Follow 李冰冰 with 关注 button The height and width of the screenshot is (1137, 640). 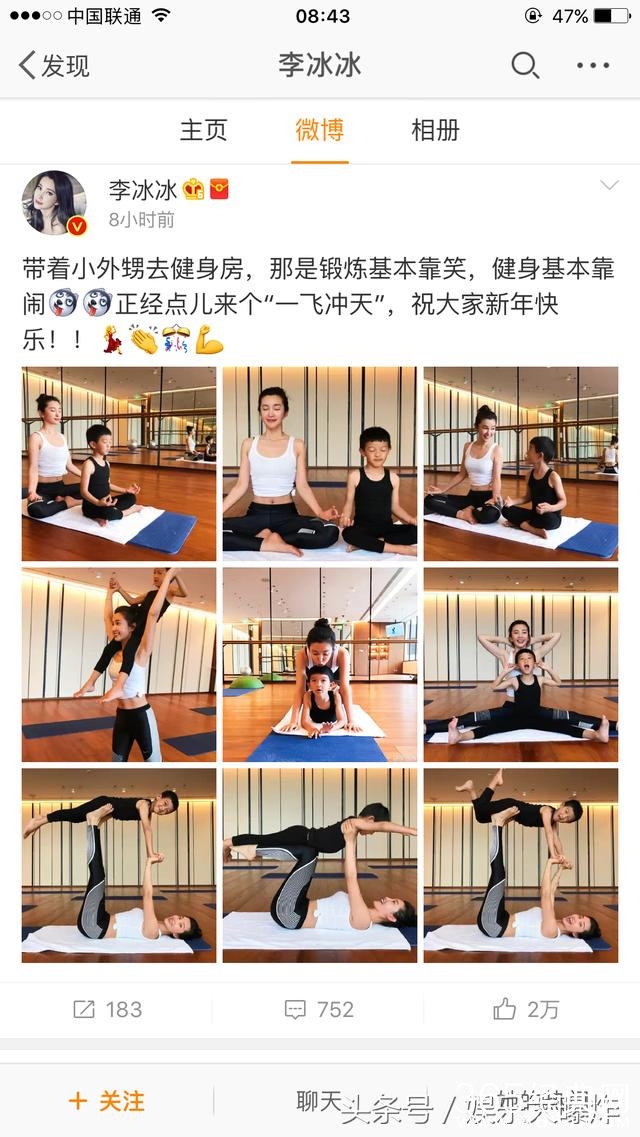(107, 1102)
